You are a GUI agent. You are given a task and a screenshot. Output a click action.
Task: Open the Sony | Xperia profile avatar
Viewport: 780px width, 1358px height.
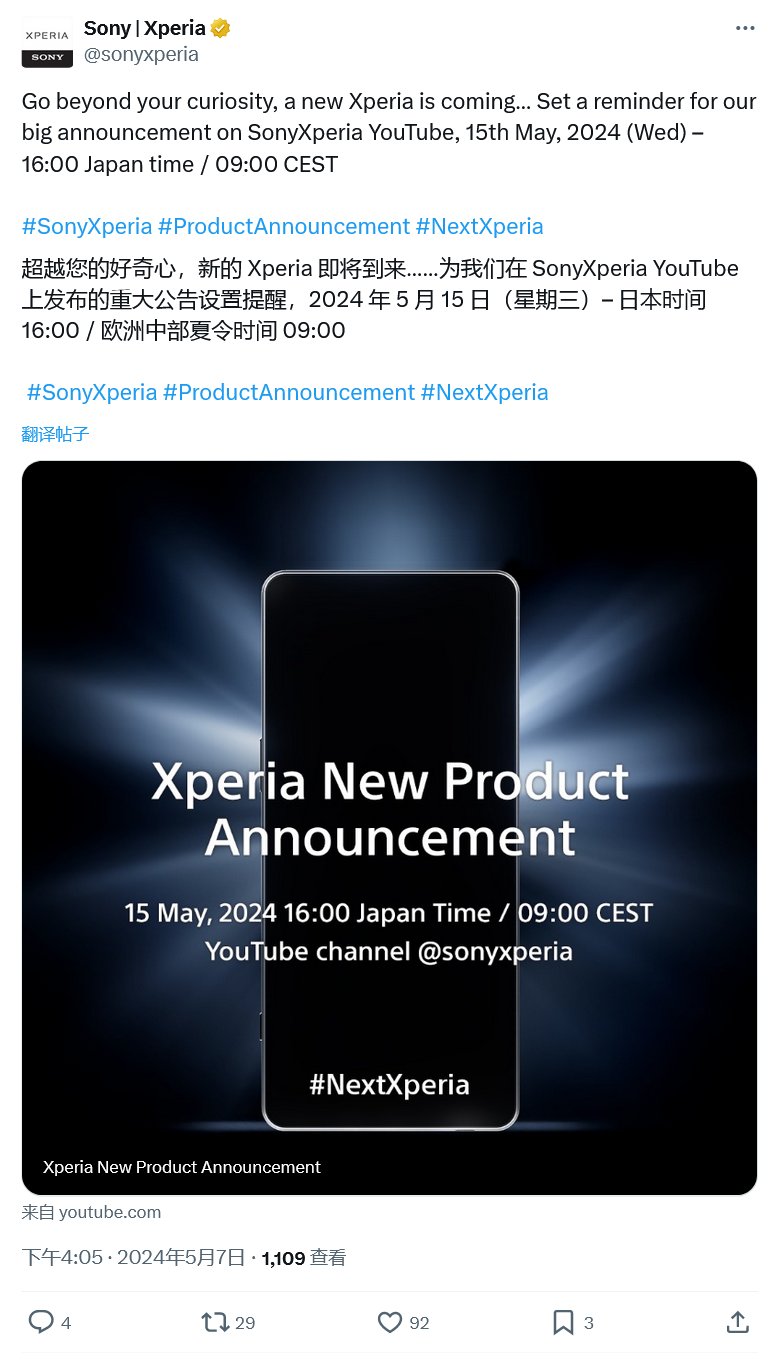click(x=47, y=42)
